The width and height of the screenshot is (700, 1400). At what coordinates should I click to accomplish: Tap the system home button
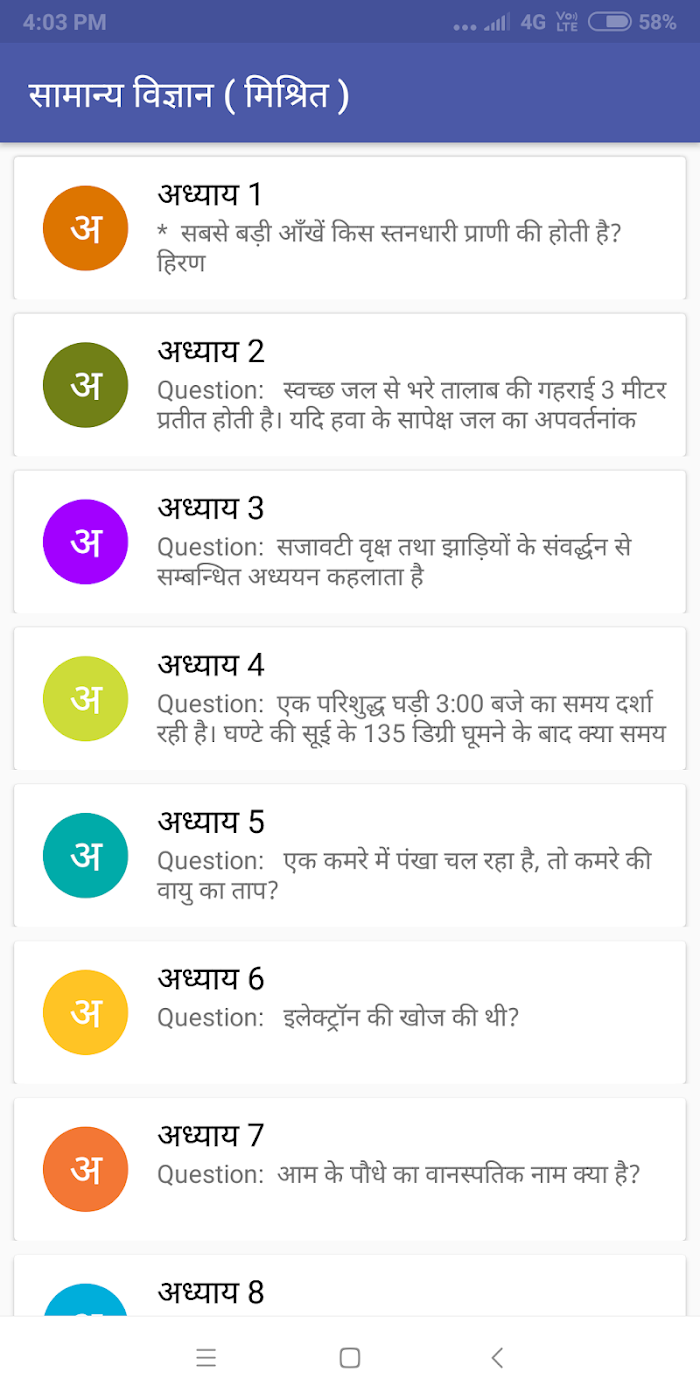350,1358
